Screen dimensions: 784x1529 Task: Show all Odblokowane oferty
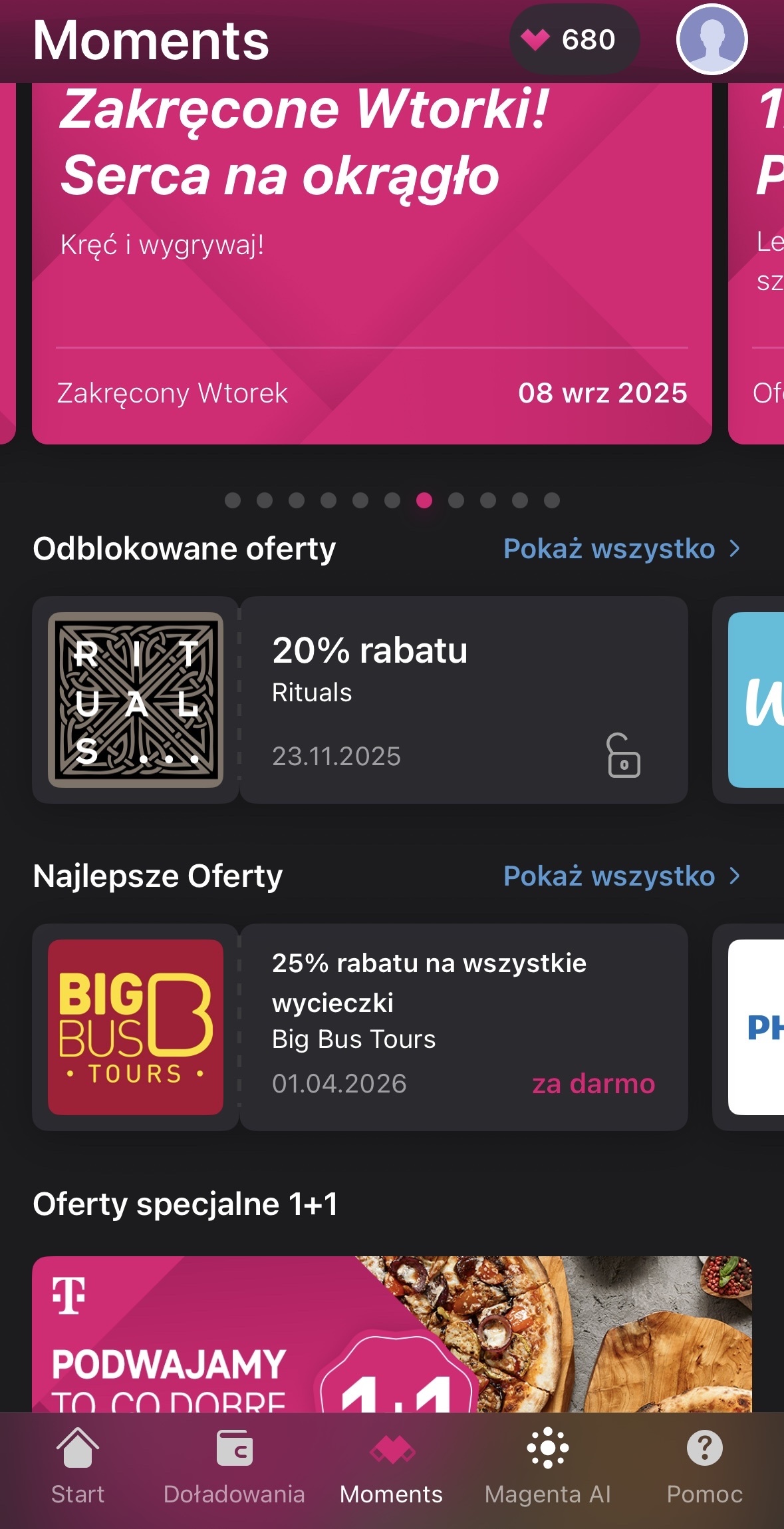621,549
